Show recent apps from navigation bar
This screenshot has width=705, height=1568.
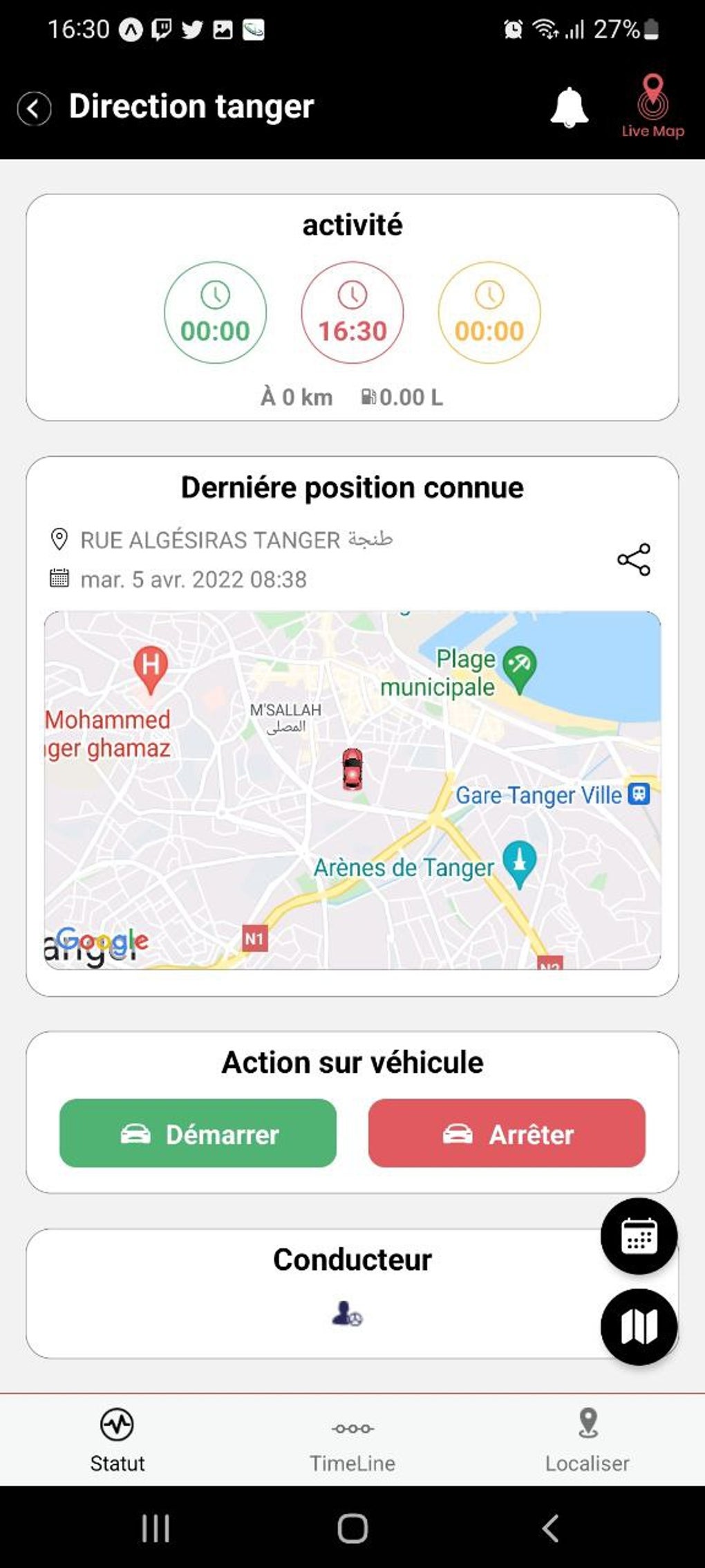click(x=156, y=1528)
